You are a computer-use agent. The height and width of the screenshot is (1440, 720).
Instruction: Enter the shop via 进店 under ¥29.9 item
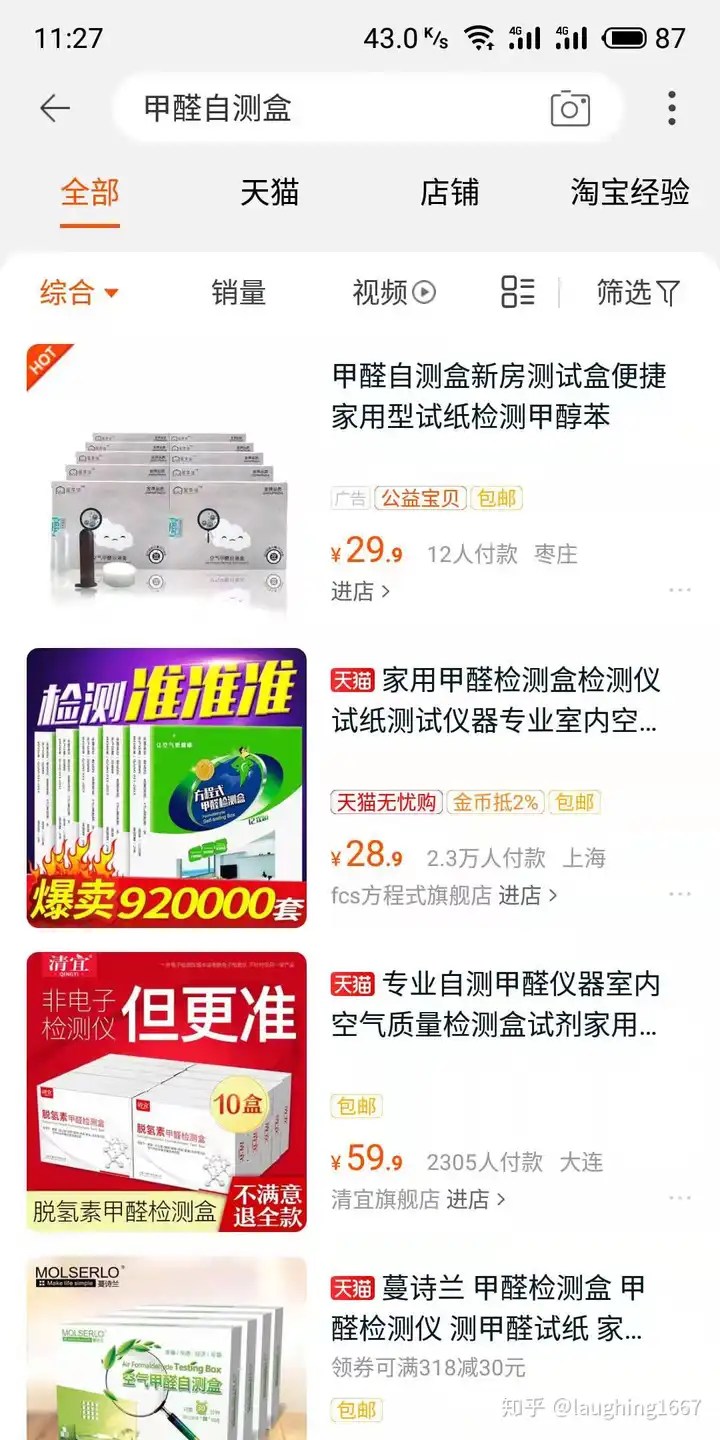click(360, 591)
